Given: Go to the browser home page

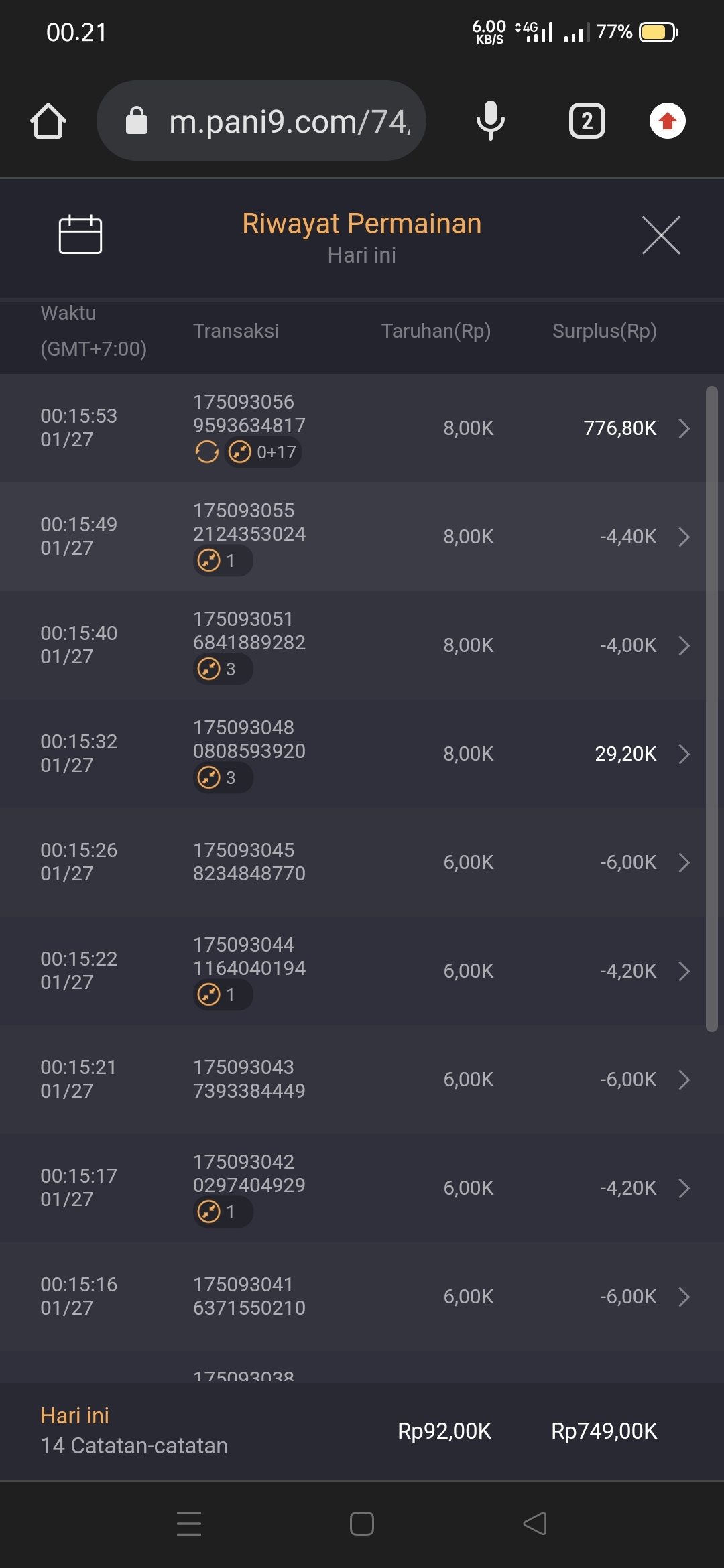Looking at the screenshot, I should click(48, 121).
